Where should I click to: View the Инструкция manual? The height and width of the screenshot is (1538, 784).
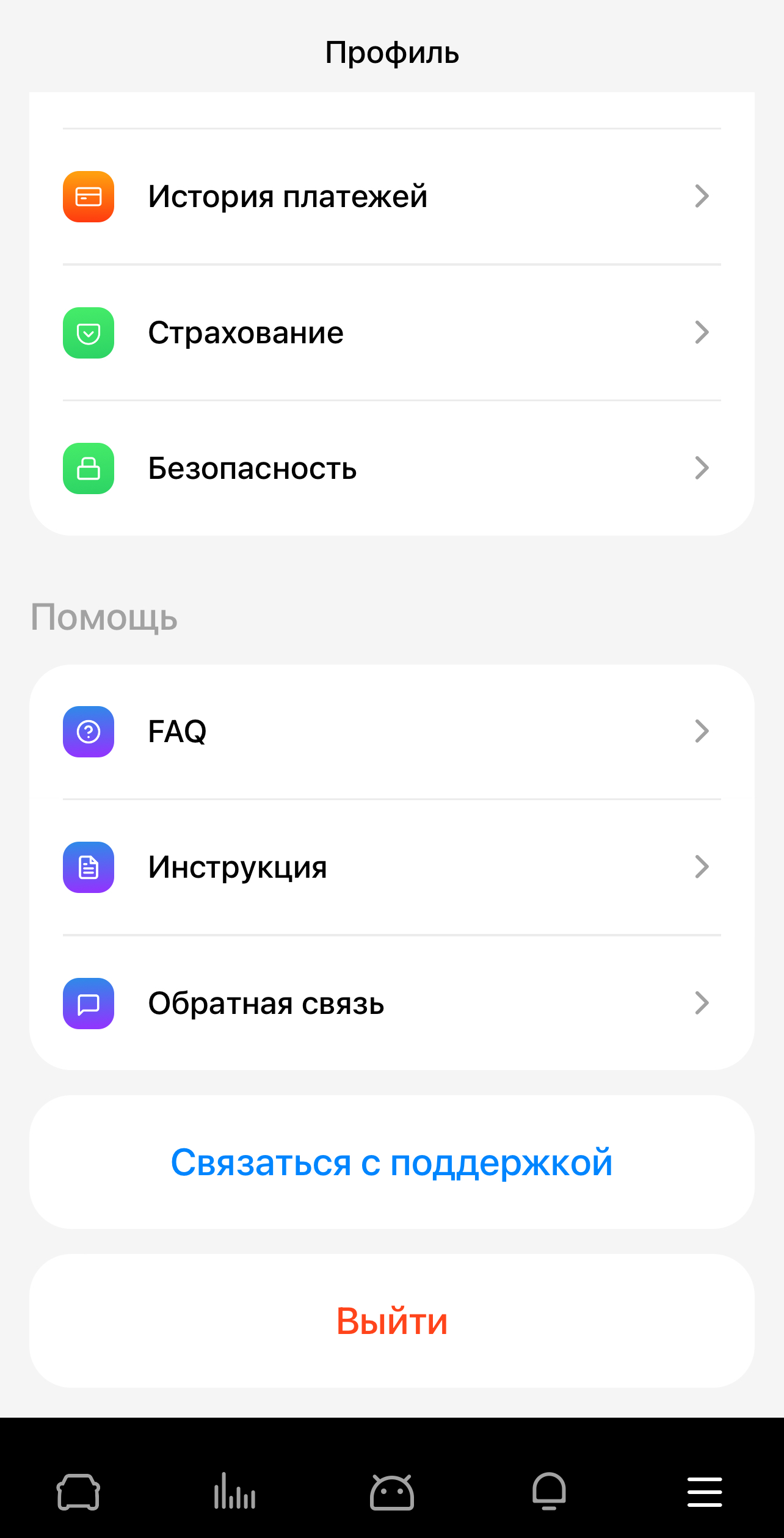(x=391, y=867)
